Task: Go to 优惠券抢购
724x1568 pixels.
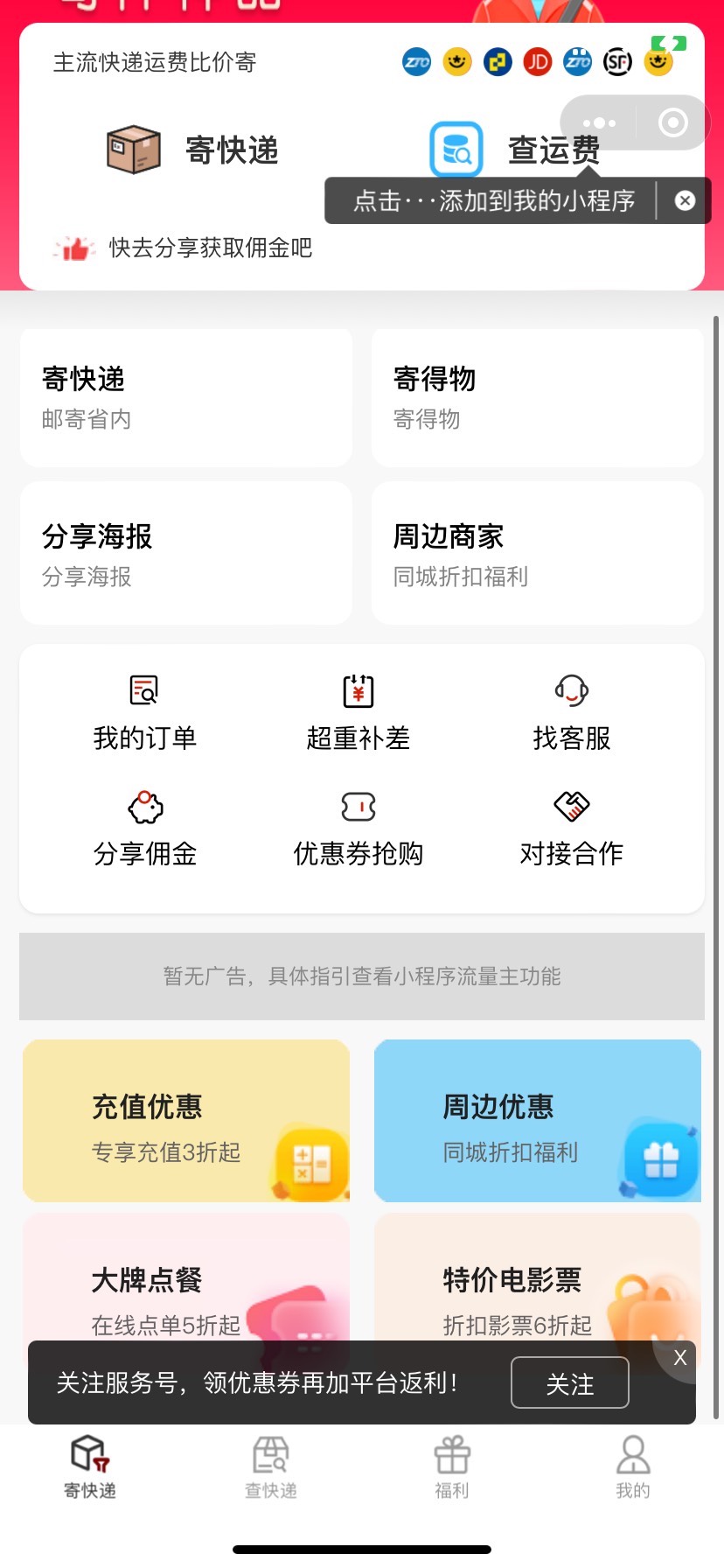Action: point(359,829)
